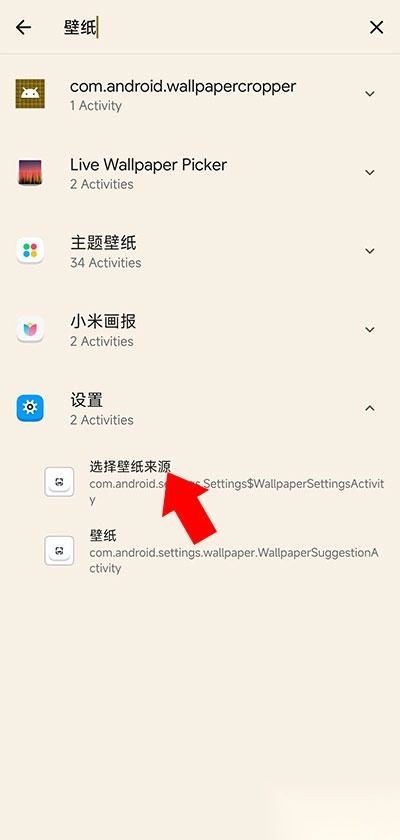This screenshot has width=400, height=840.
Task: Open 选择壁纸来源 WallpaperSettingsActivity
Action: pos(214,482)
